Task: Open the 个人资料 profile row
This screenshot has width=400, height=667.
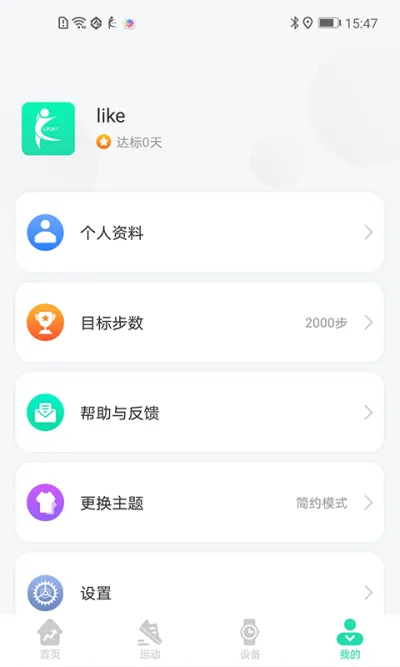Action: (200, 232)
